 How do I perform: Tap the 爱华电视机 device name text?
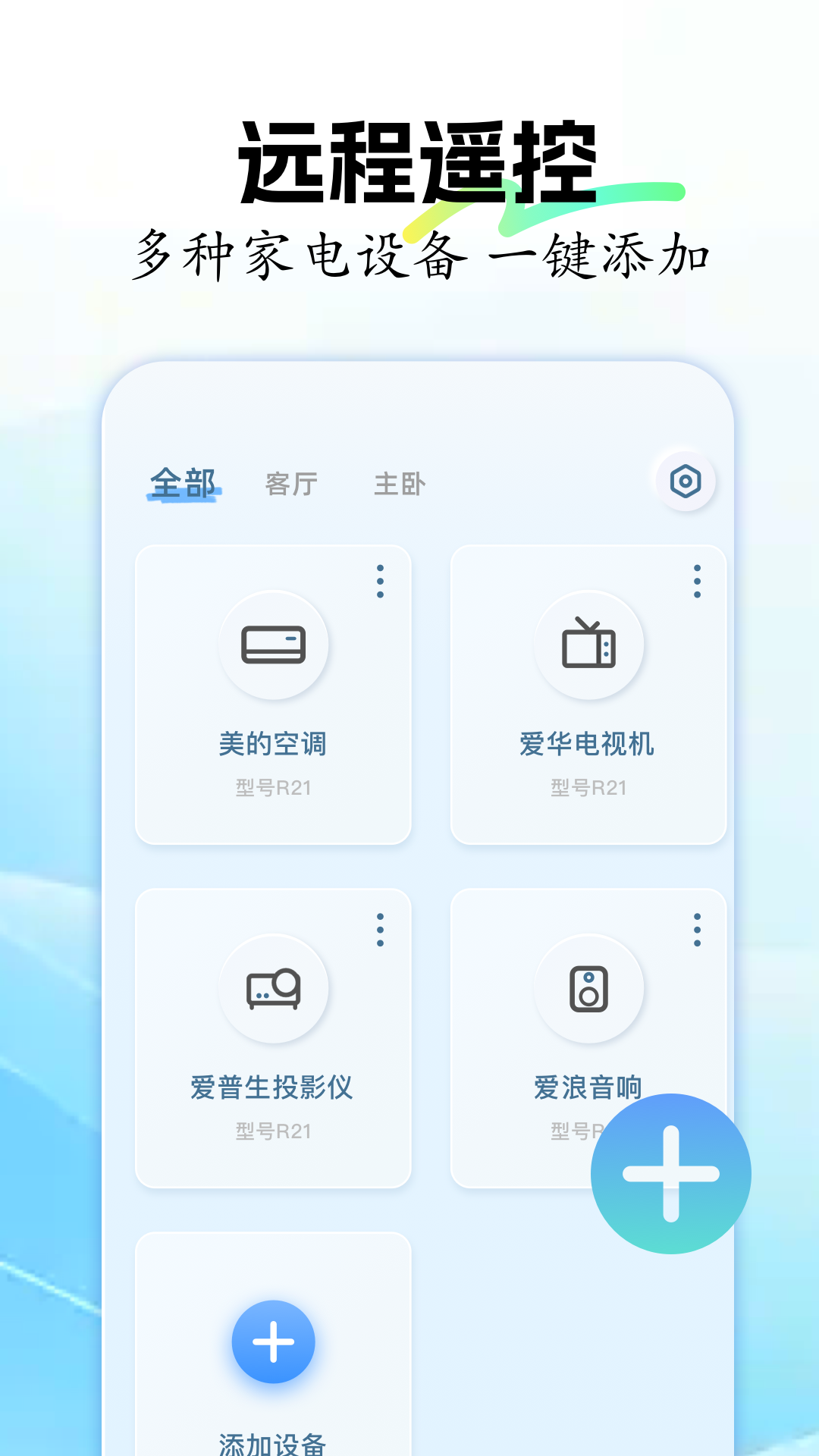(590, 745)
